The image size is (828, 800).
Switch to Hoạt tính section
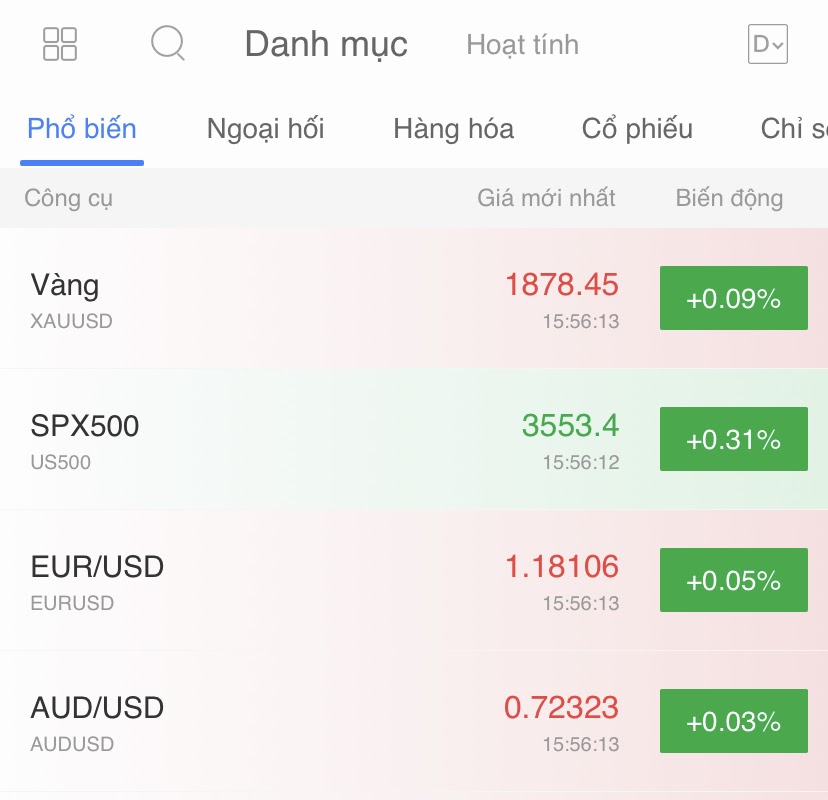tap(522, 45)
